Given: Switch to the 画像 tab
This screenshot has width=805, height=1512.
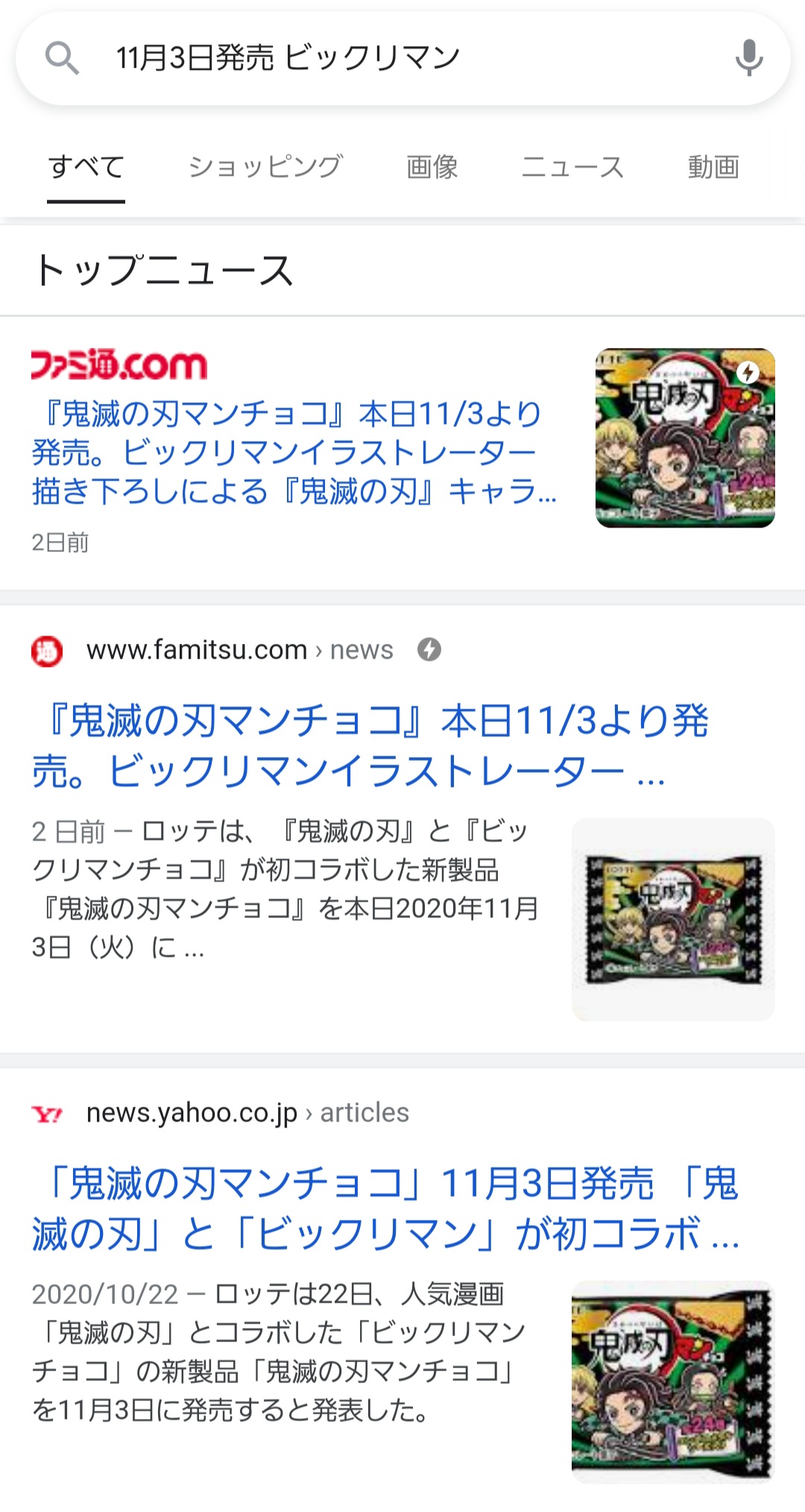Looking at the screenshot, I should coord(432,167).
